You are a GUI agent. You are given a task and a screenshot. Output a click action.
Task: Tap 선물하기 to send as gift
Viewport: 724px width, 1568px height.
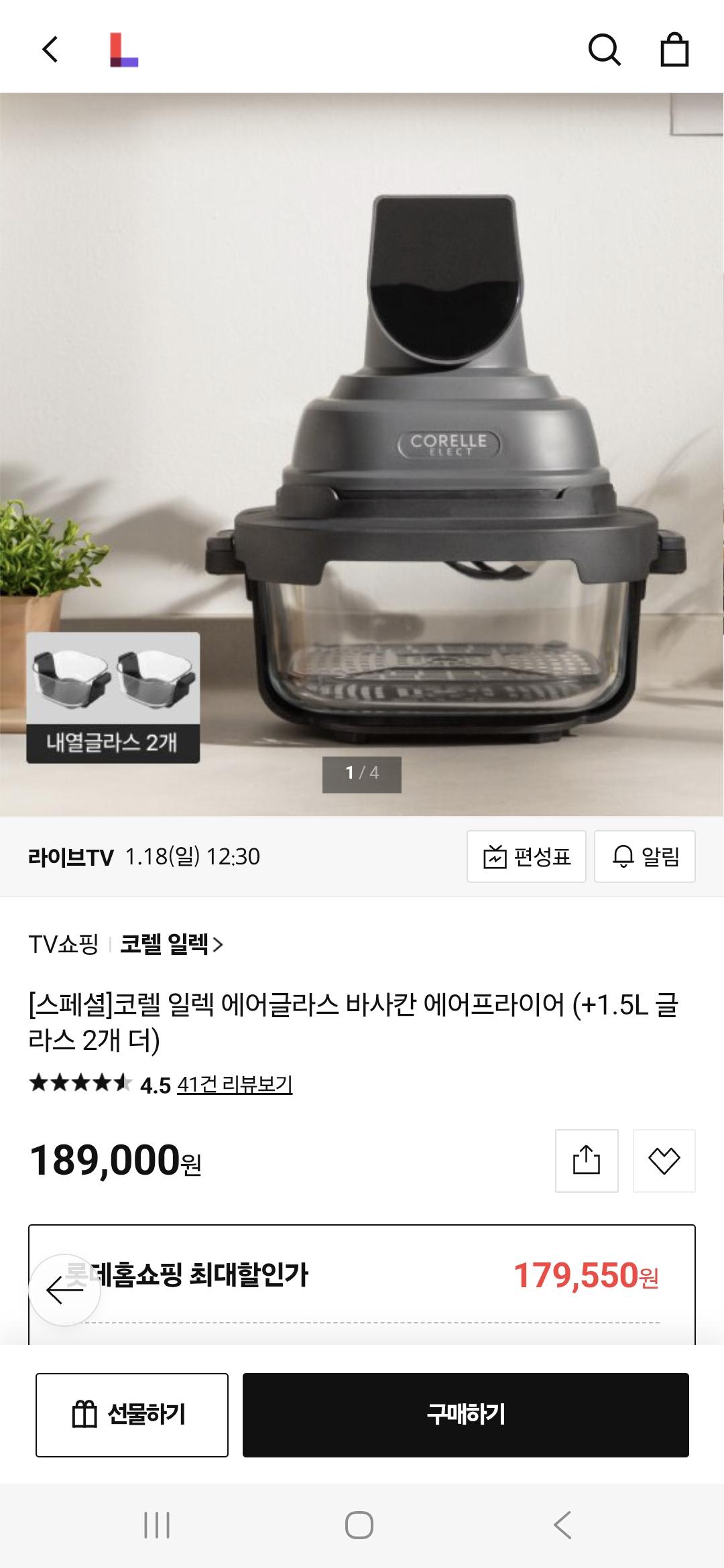(x=132, y=1415)
